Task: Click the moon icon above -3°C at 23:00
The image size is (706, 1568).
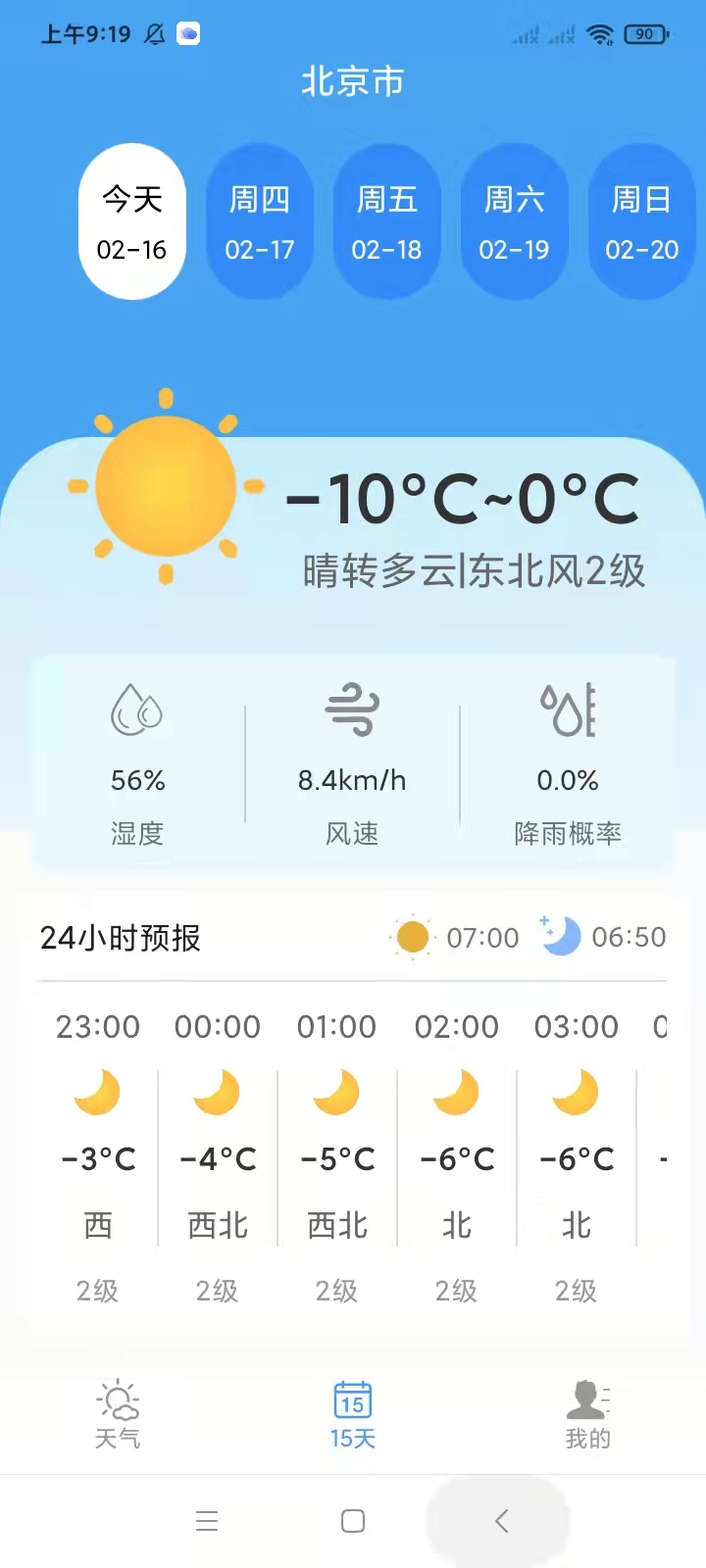Action: click(x=97, y=1092)
